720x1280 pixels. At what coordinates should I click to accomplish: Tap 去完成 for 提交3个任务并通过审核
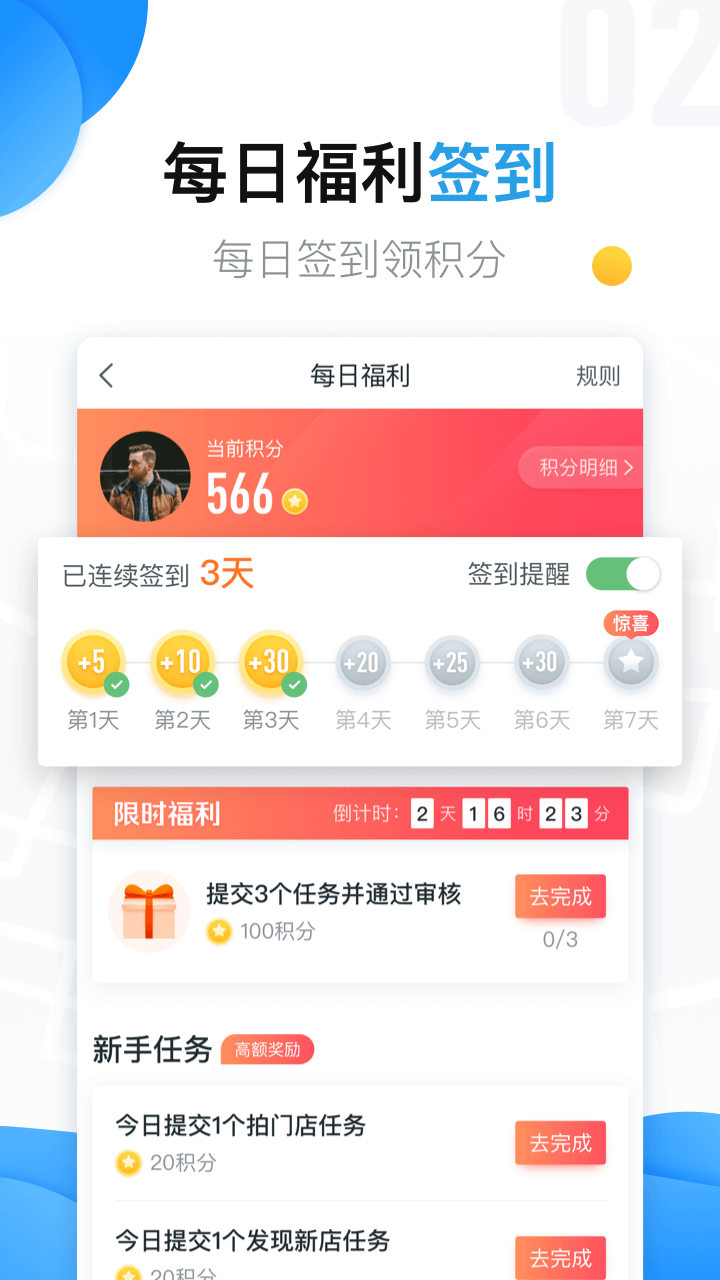[x=560, y=897]
